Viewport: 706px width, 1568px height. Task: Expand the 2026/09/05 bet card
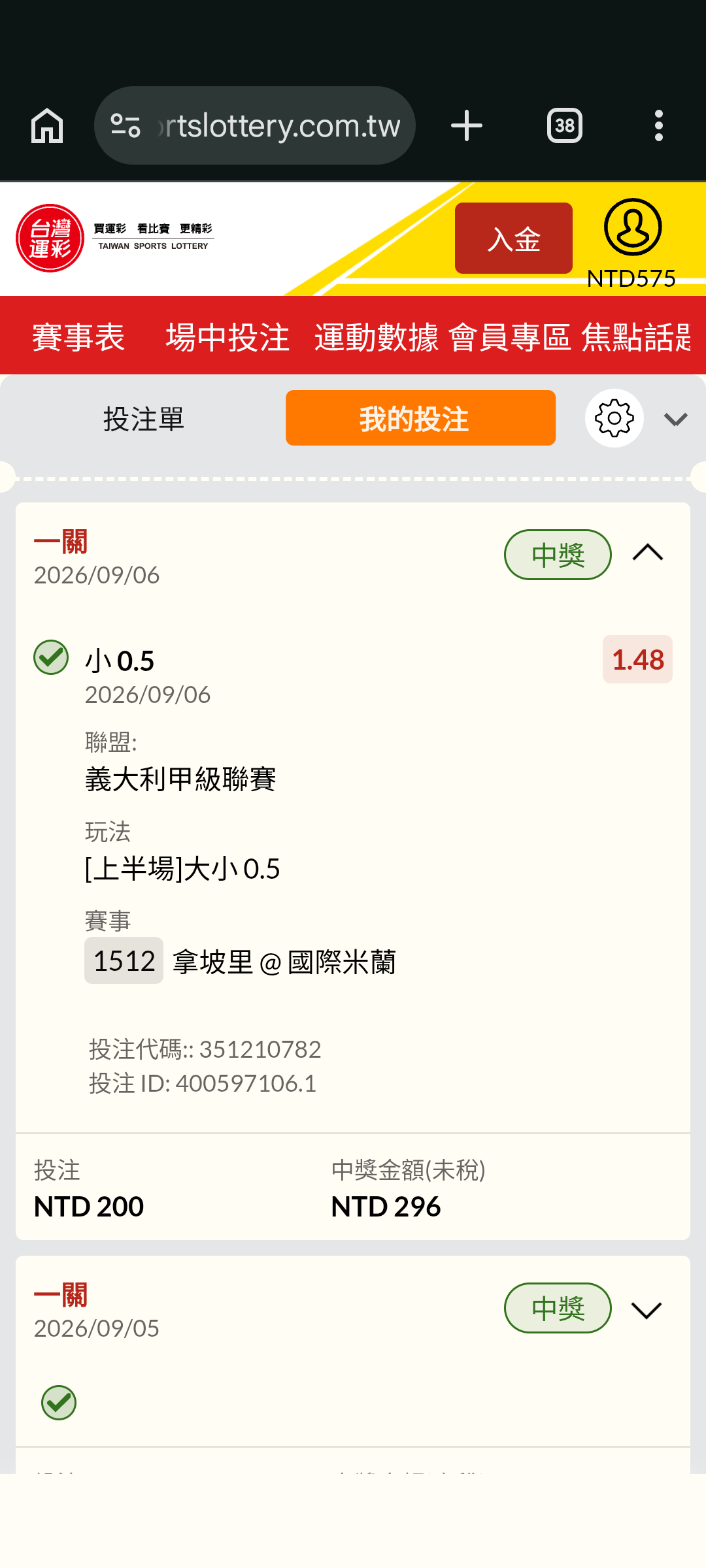tap(647, 1310)
